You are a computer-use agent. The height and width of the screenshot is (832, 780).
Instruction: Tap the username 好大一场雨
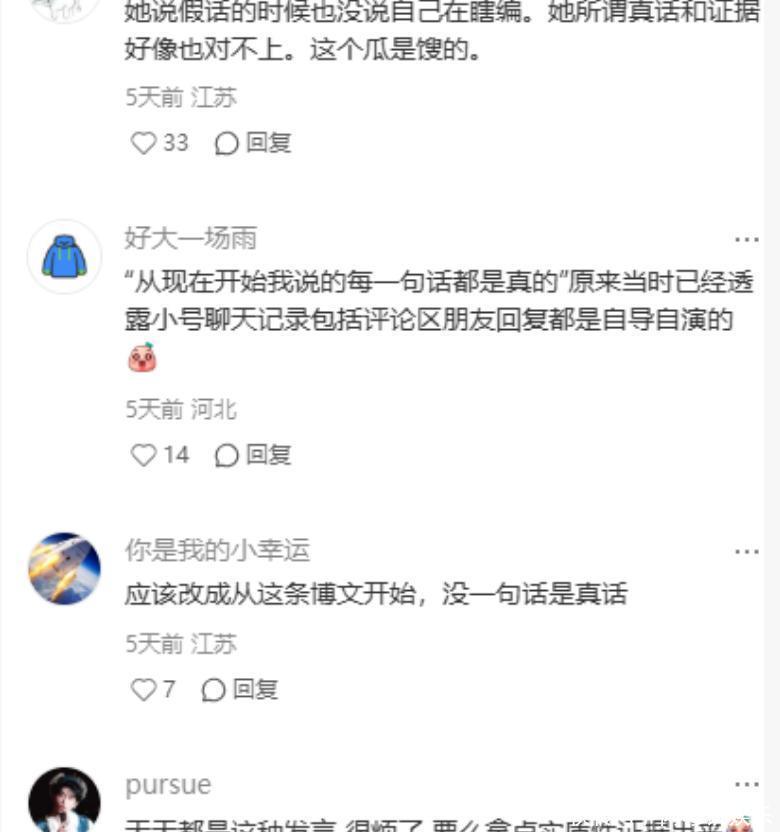pyautogui.click(x=190, y=238)
